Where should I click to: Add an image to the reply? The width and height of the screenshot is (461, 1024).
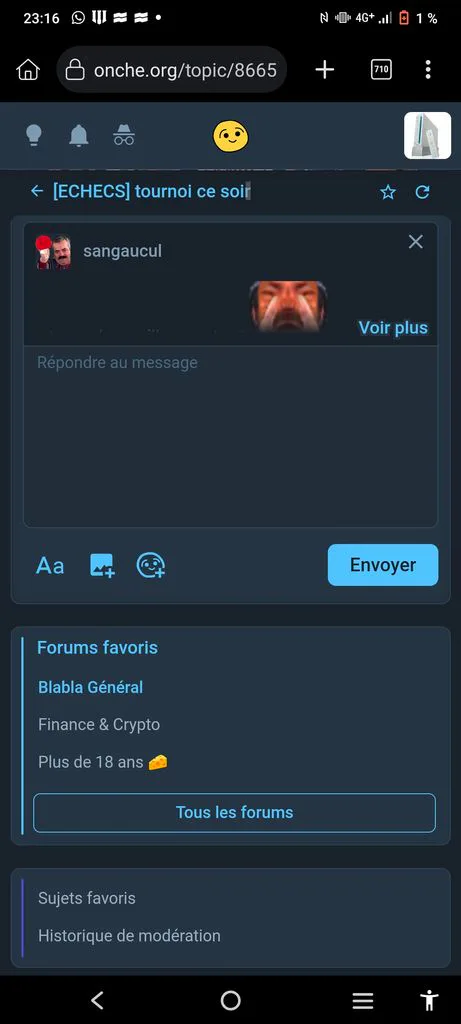tap(102, 566)
